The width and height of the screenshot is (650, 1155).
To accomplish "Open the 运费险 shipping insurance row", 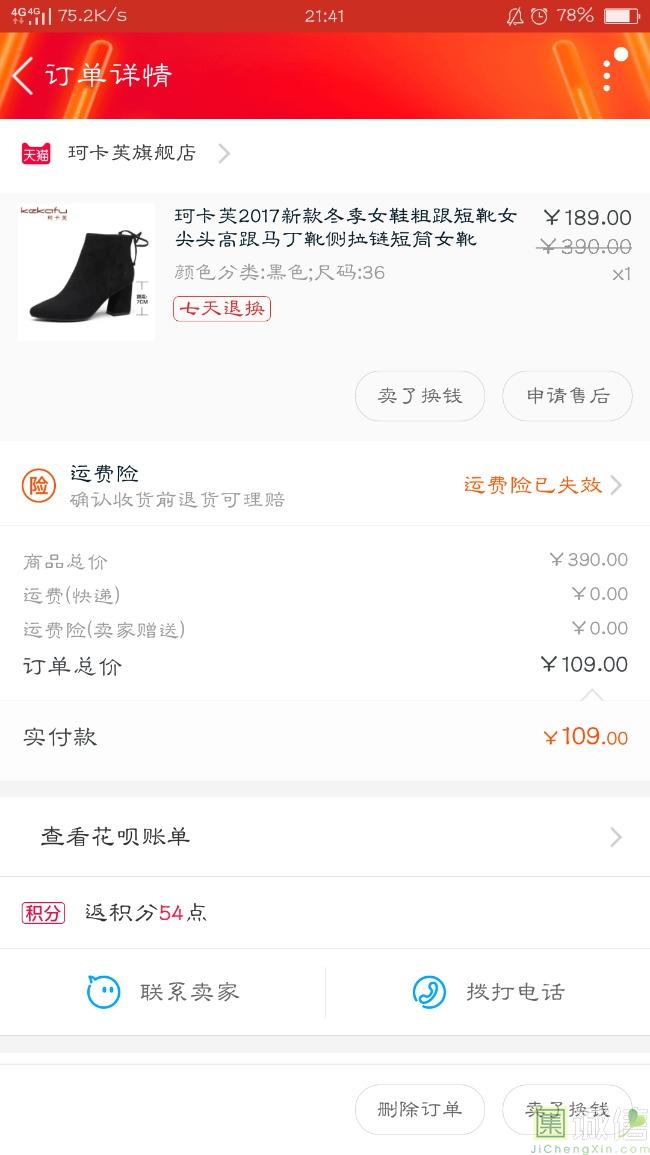I will (325, 485).
